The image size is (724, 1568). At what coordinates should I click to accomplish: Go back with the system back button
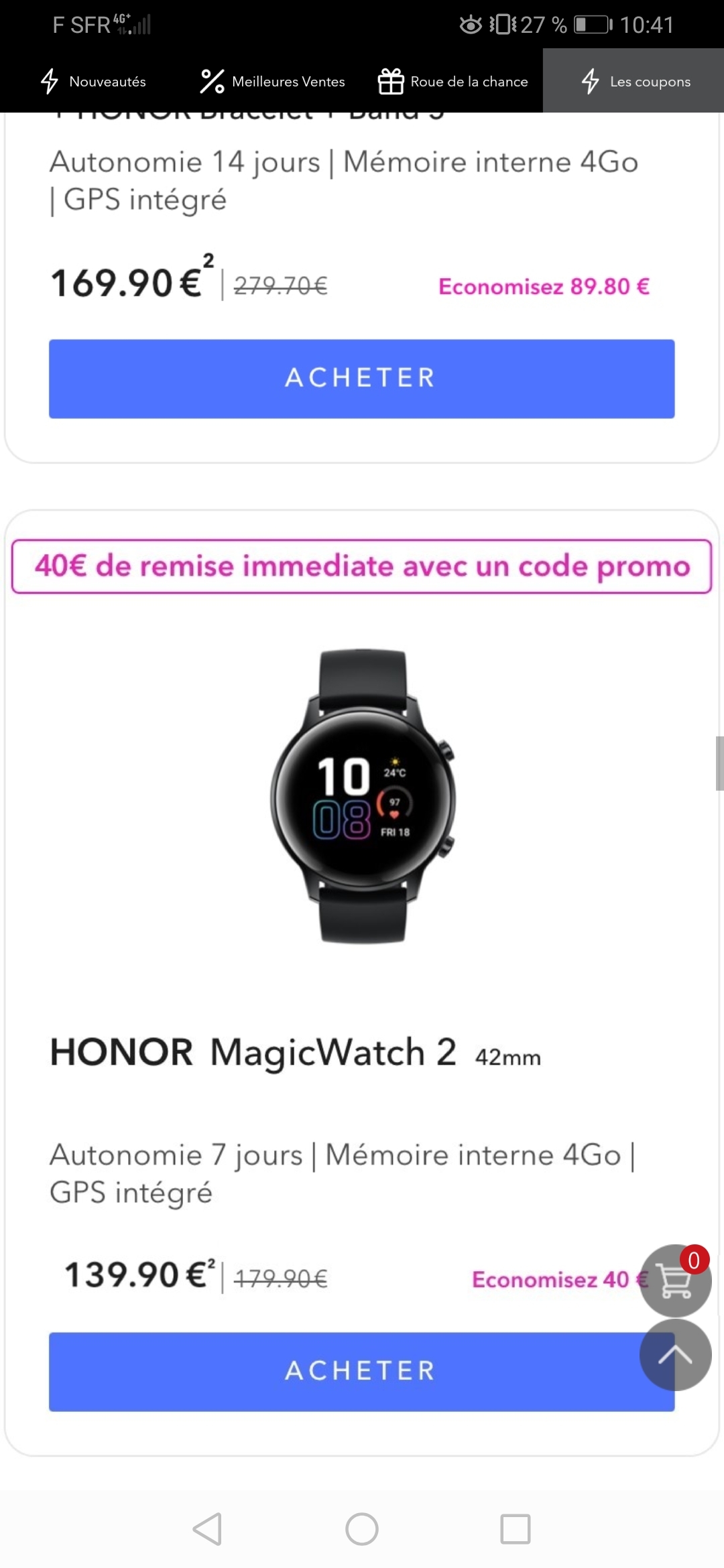(x=207, y=1529)
